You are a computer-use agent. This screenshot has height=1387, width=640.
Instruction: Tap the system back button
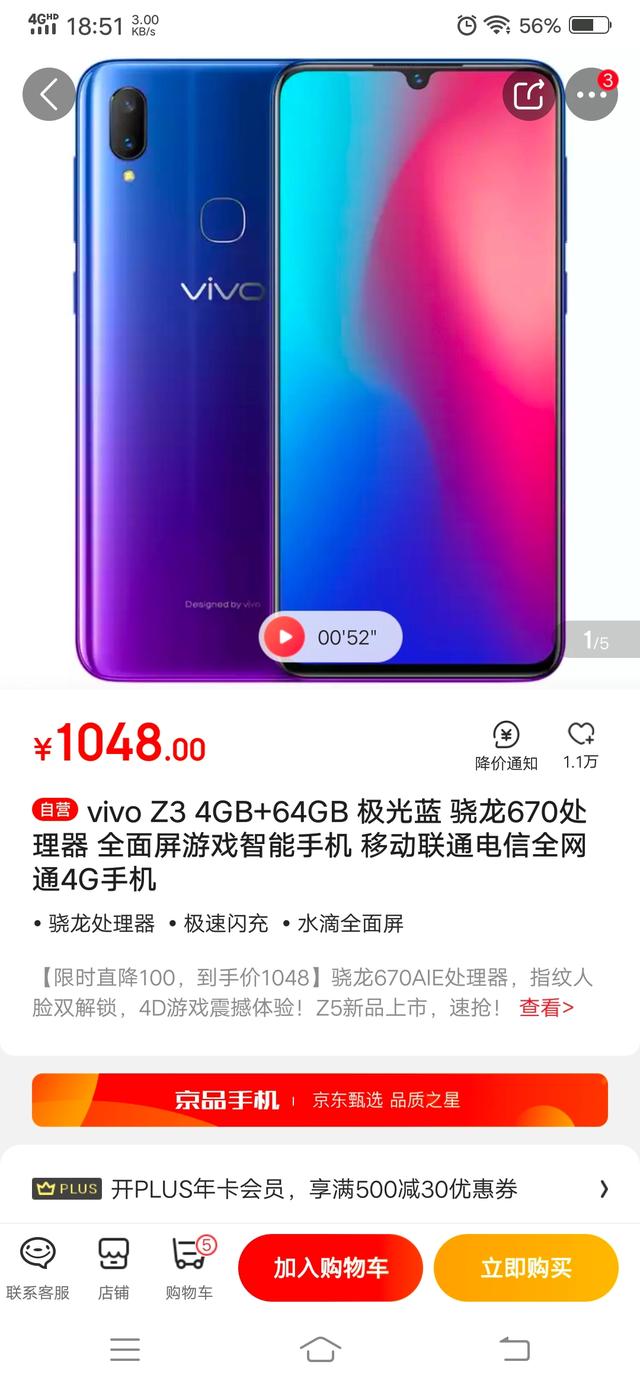pos(514,1349)
